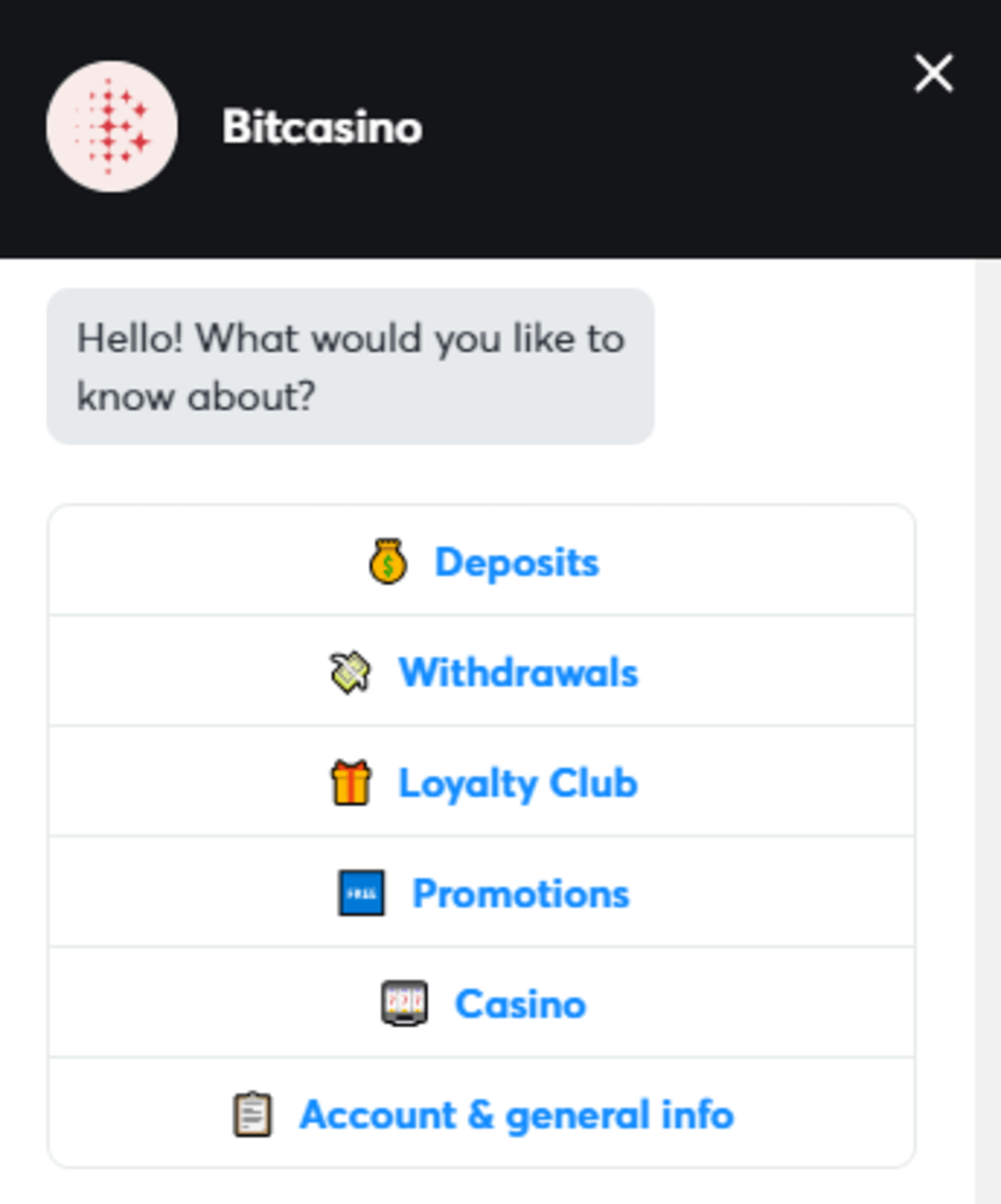Open Account & general info
Viewport: 1001px width, 1204px height.
516,1114
